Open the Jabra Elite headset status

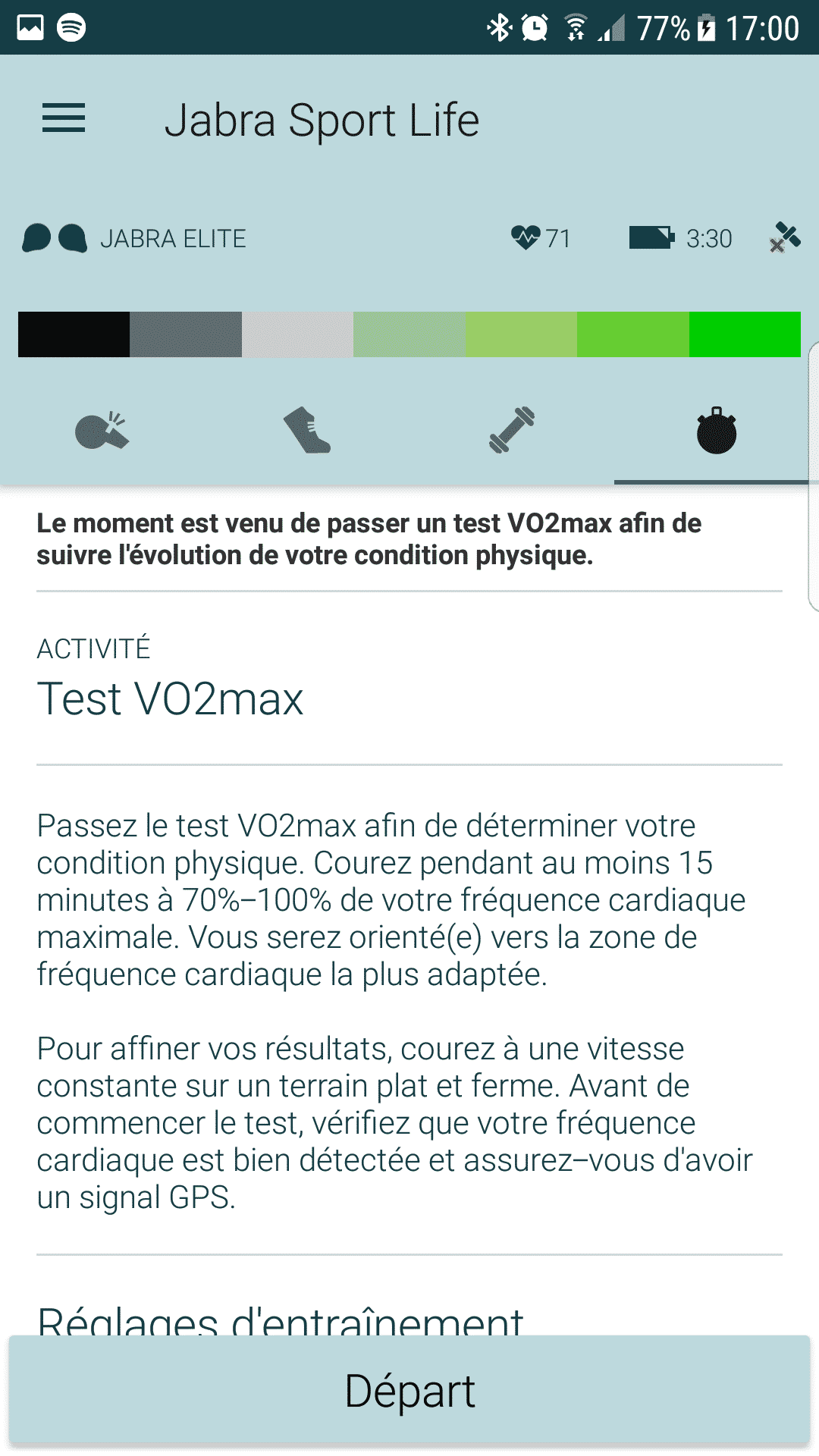pyautogui.click(x=134, y=238)
